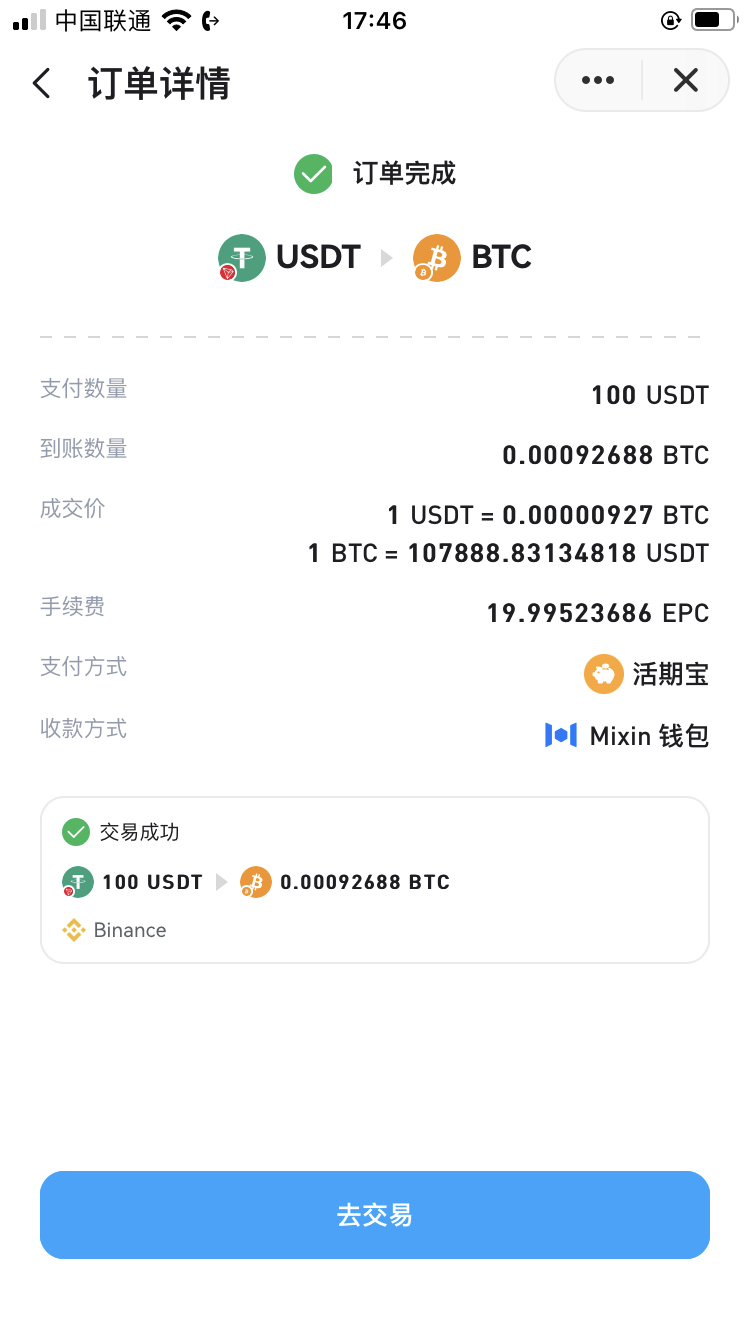Open the mini program more options menu
750x1334 pixels.
598,81
